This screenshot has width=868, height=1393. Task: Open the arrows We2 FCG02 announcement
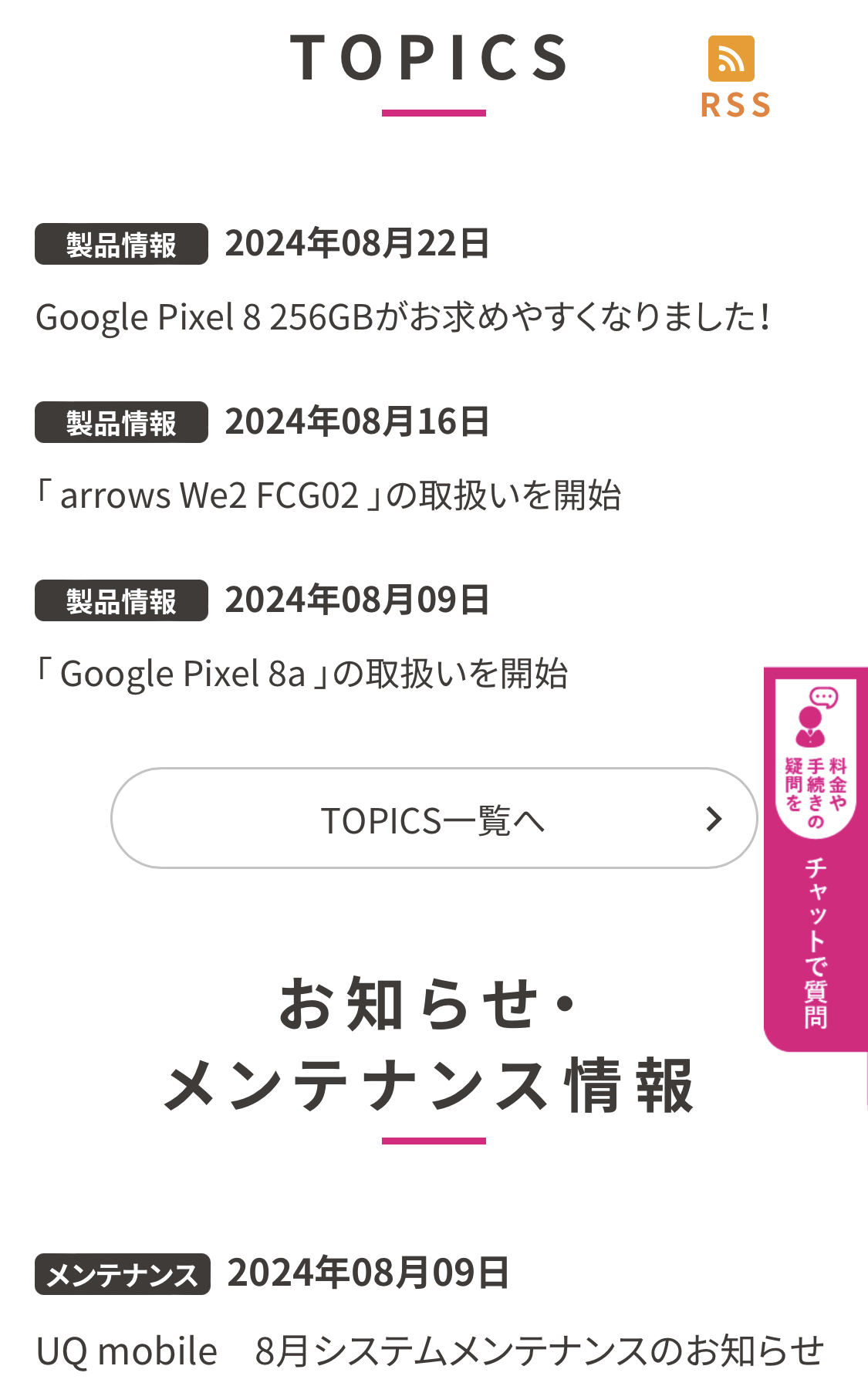tap(328, 495)
